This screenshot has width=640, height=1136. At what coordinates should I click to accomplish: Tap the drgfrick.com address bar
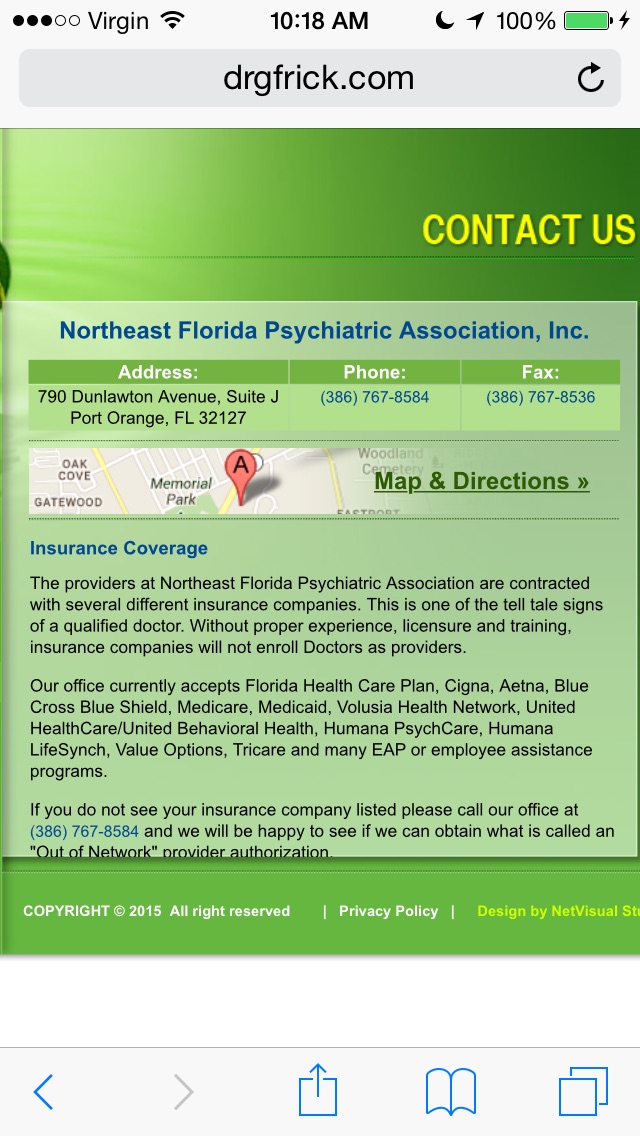tap(319, 78)
